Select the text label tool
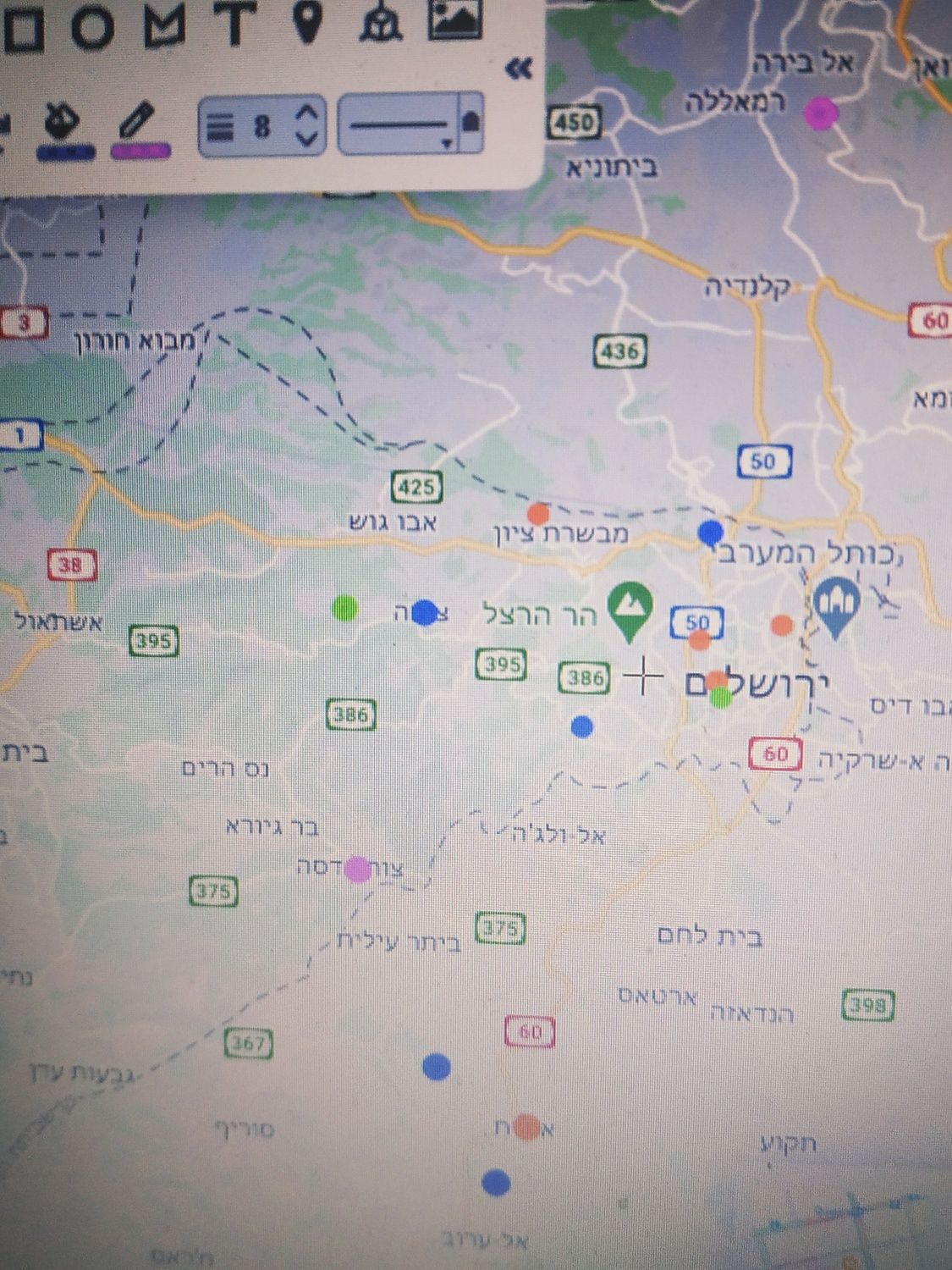 [x=234, y=22]
